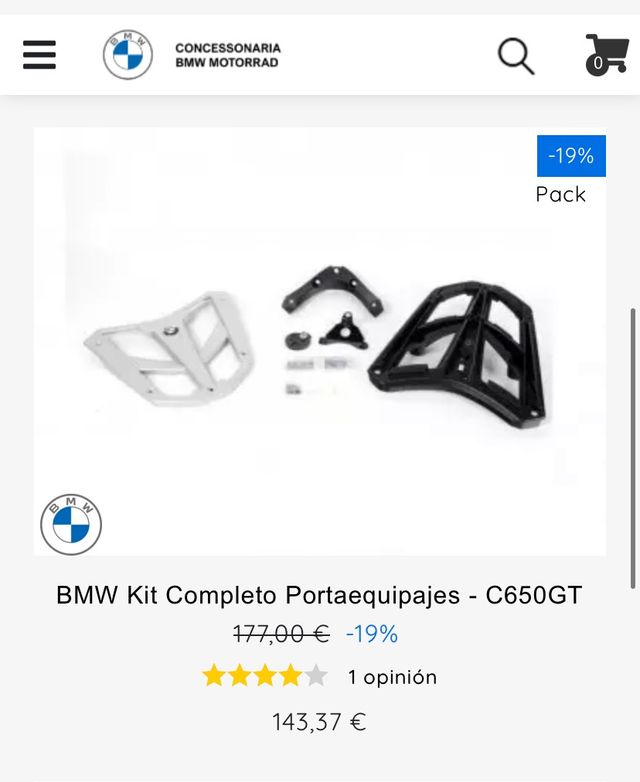This screenshot has width=640, height=782.
Task: View the shopping cart
Action: [x=606, y=55]
